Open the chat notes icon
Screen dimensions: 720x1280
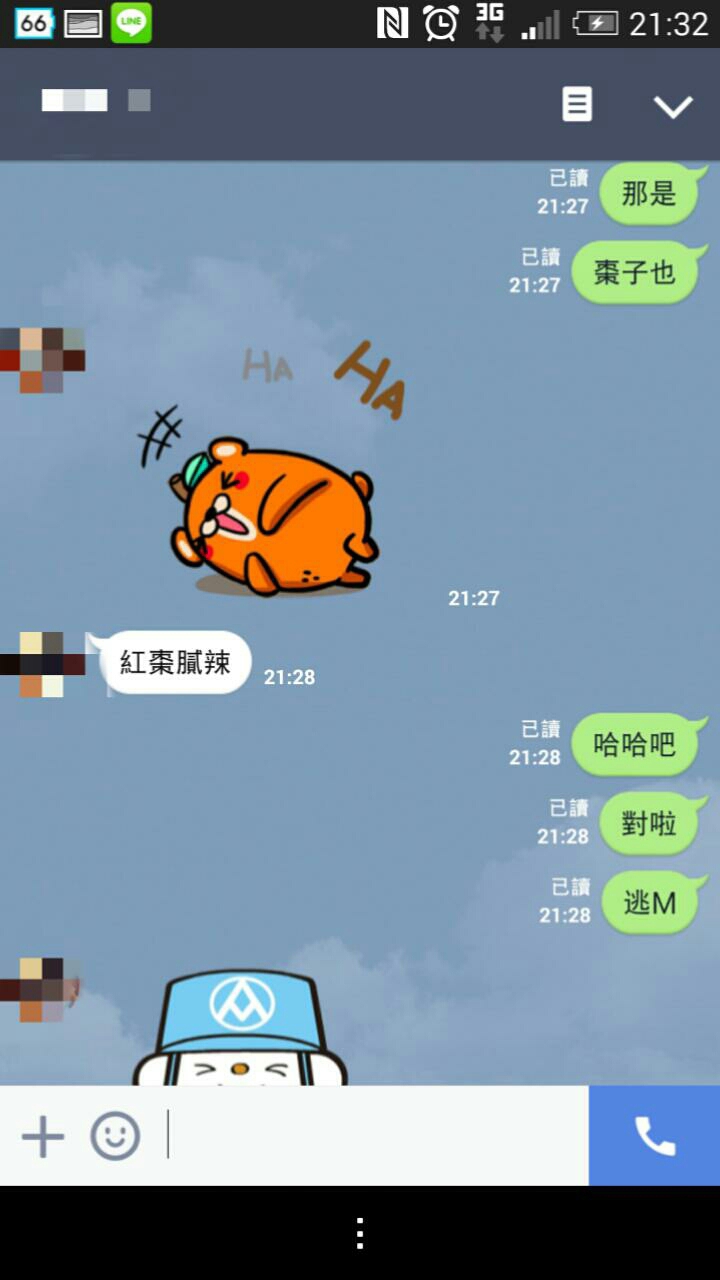(577, 104)
